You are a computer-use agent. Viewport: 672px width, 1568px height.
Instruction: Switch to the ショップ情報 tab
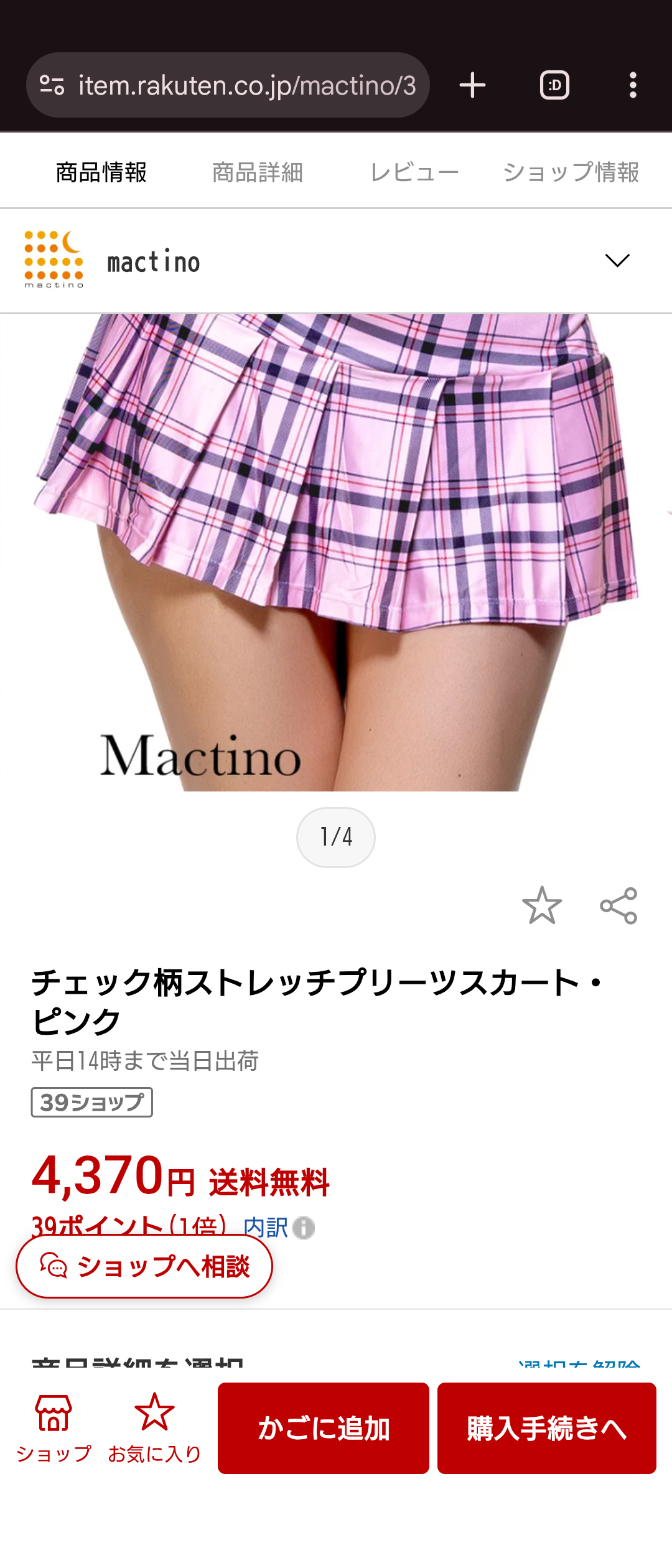click(571, 172)
